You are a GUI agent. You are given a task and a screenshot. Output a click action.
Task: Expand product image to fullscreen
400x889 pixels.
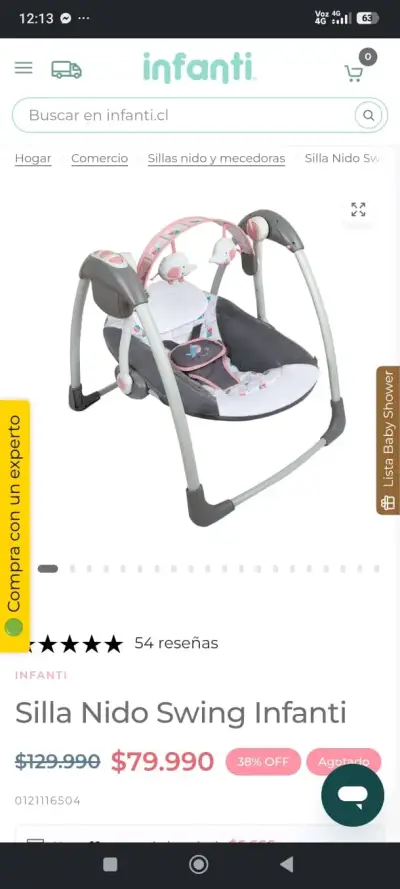(x=358, y=209)
